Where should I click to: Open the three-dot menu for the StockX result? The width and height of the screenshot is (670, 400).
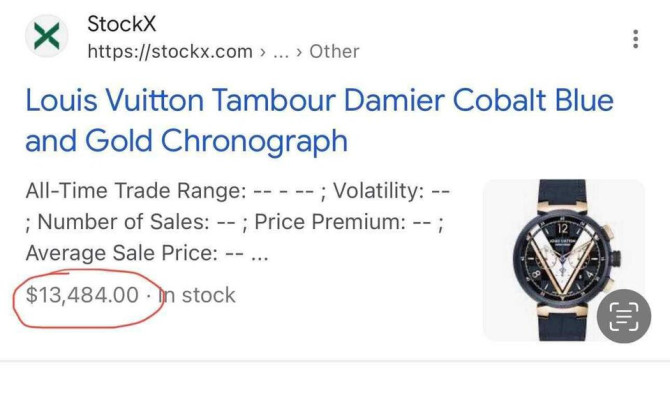tap(636, 38)
